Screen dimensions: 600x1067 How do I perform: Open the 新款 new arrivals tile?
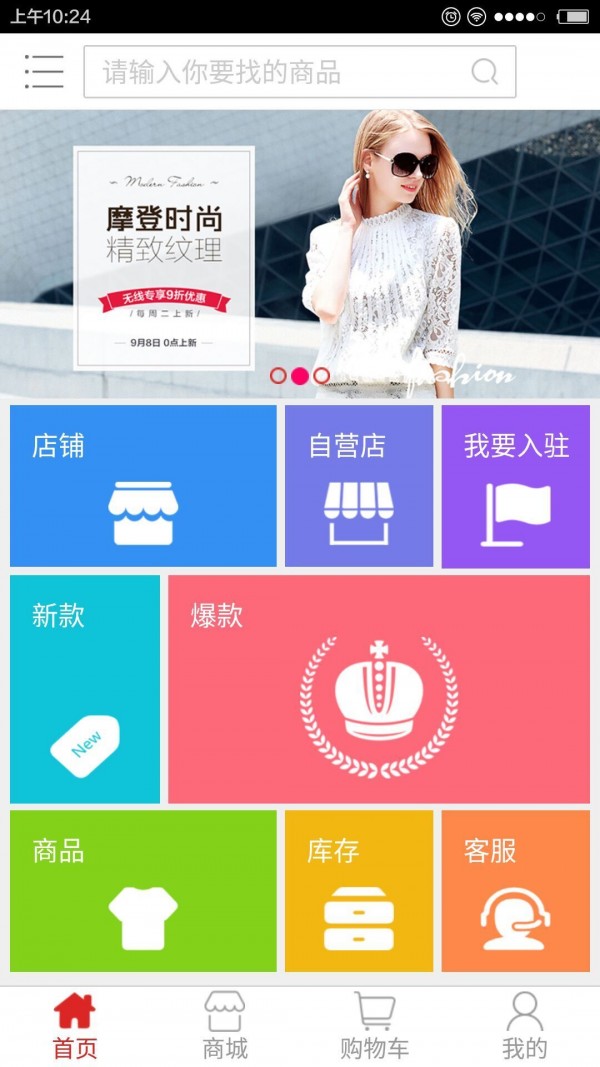pos(85,689)
